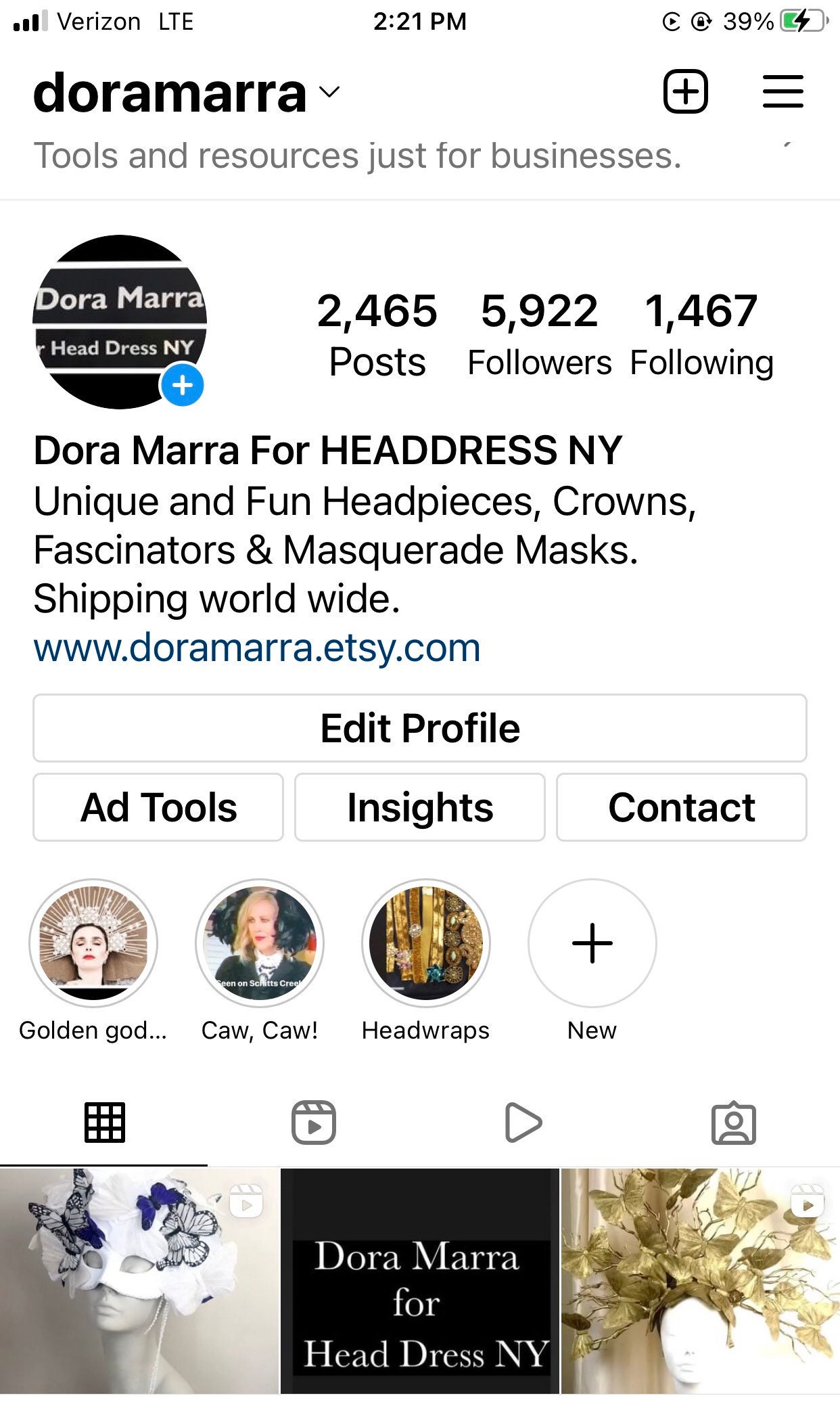Create a New highlight

(x=592, y=943)
